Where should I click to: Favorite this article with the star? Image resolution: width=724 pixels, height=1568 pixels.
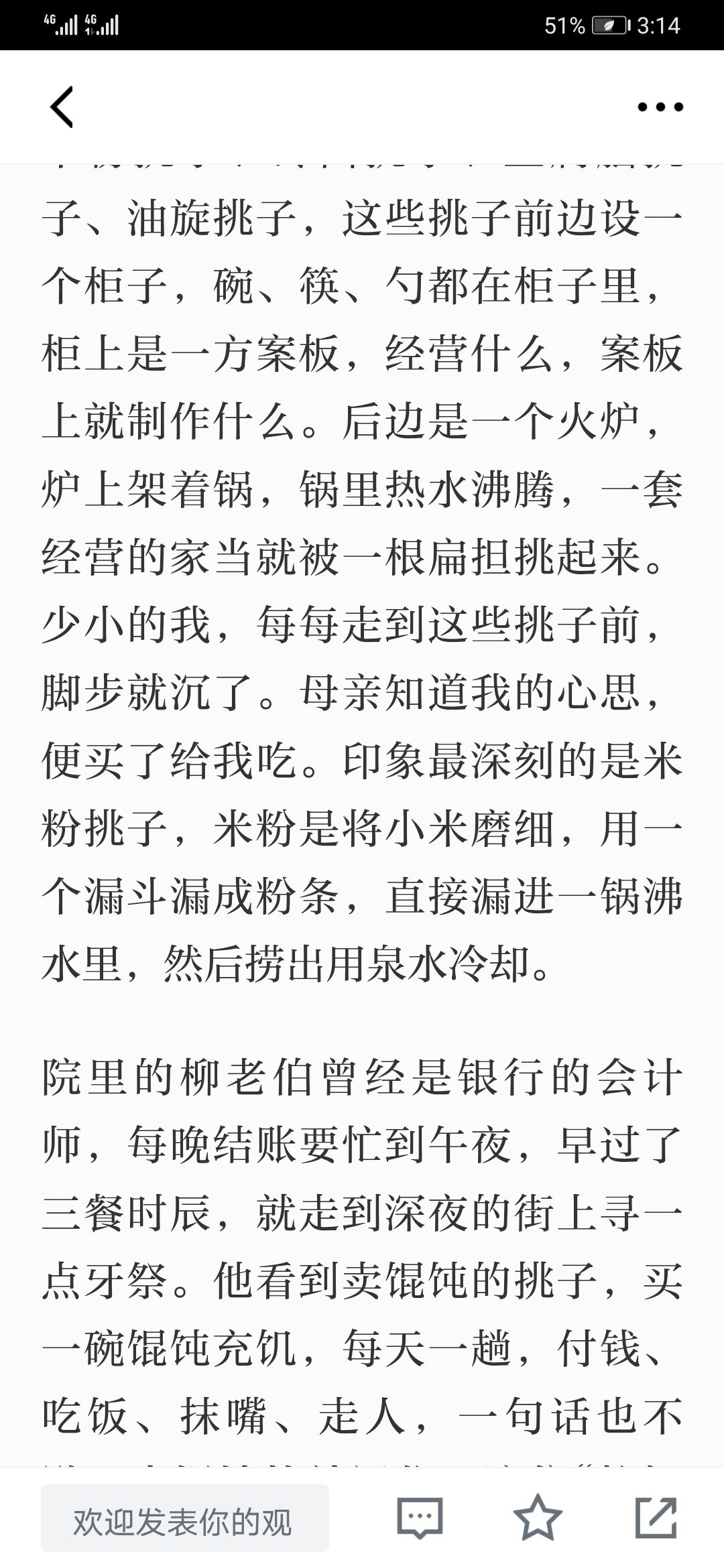538,1517
